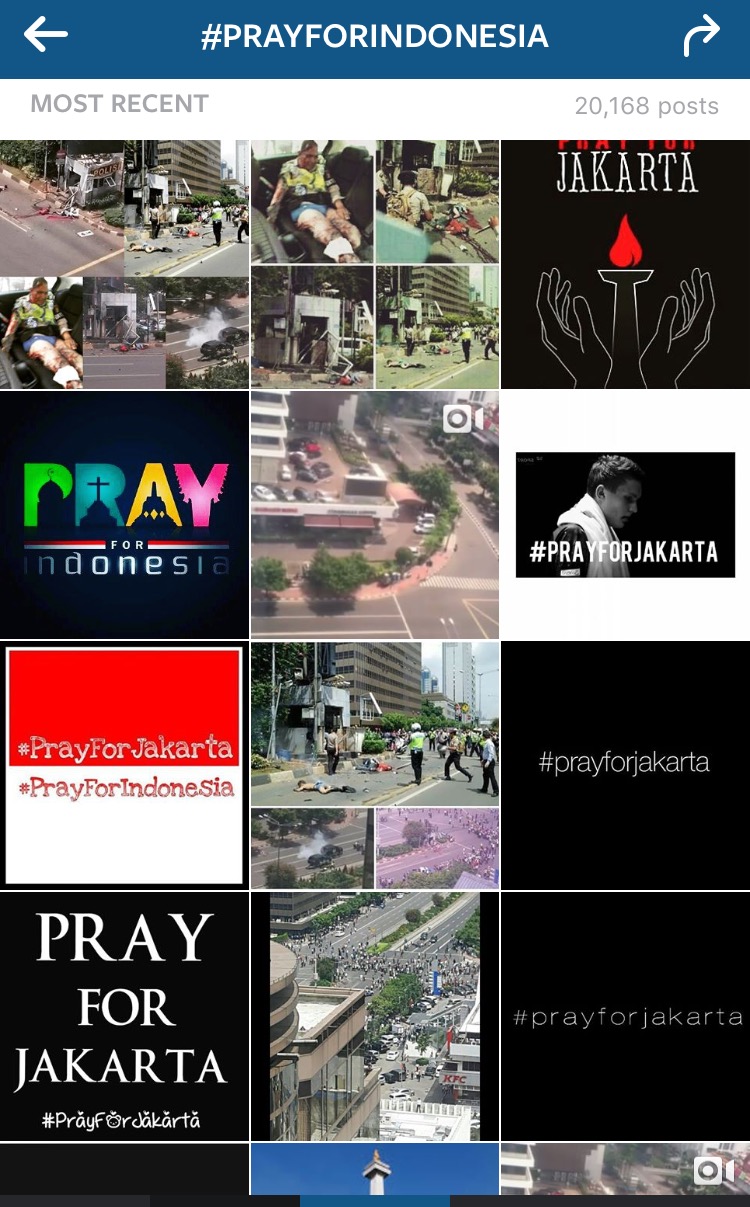Open the aerial crowd near KFC post

coord(375,1016)
